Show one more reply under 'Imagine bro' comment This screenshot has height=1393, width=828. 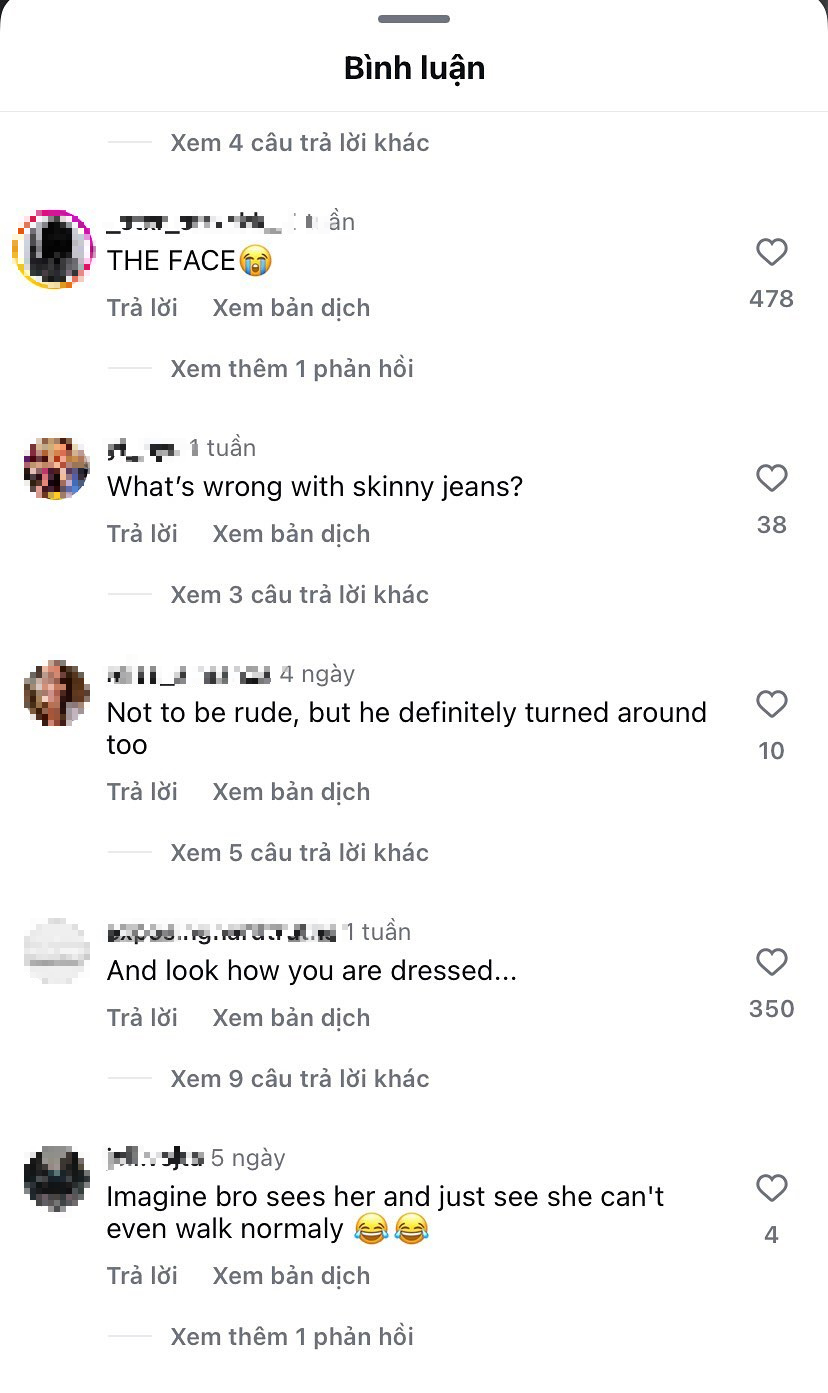(x=291, y=1337)
